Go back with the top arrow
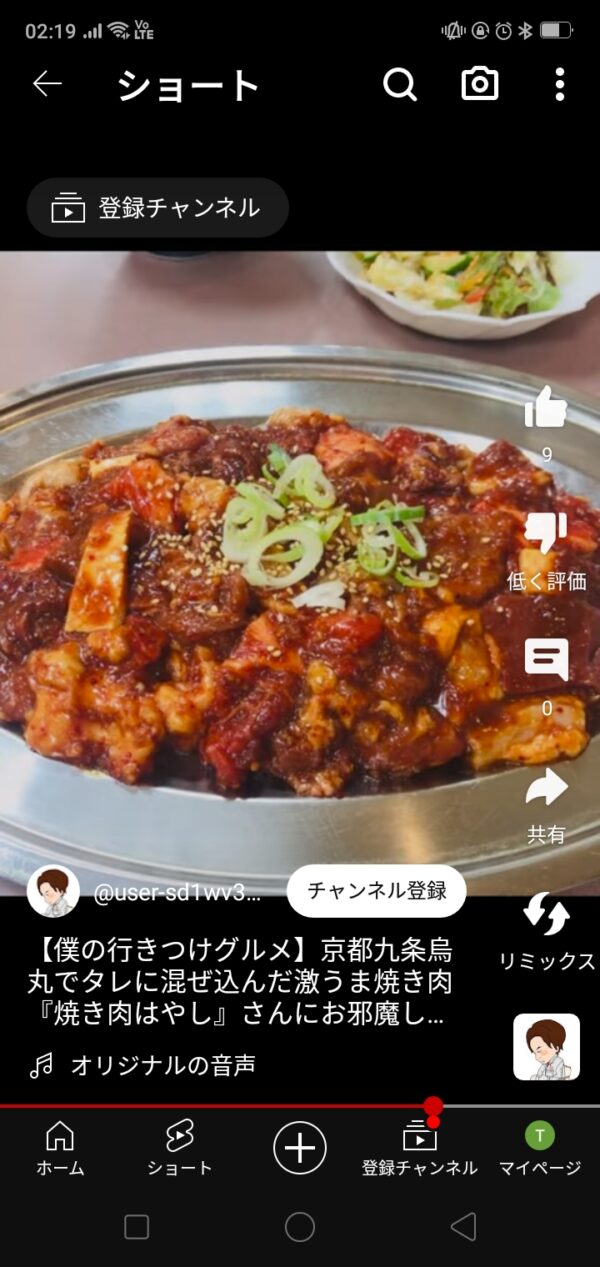 coord(47,85)
